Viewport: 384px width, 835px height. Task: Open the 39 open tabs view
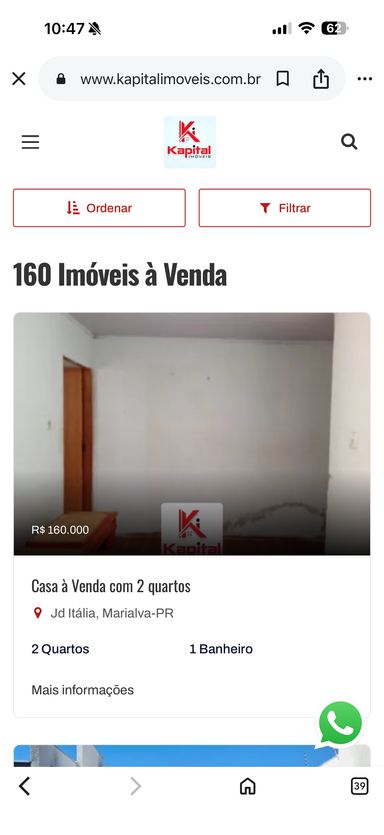(x=360, y=786)
